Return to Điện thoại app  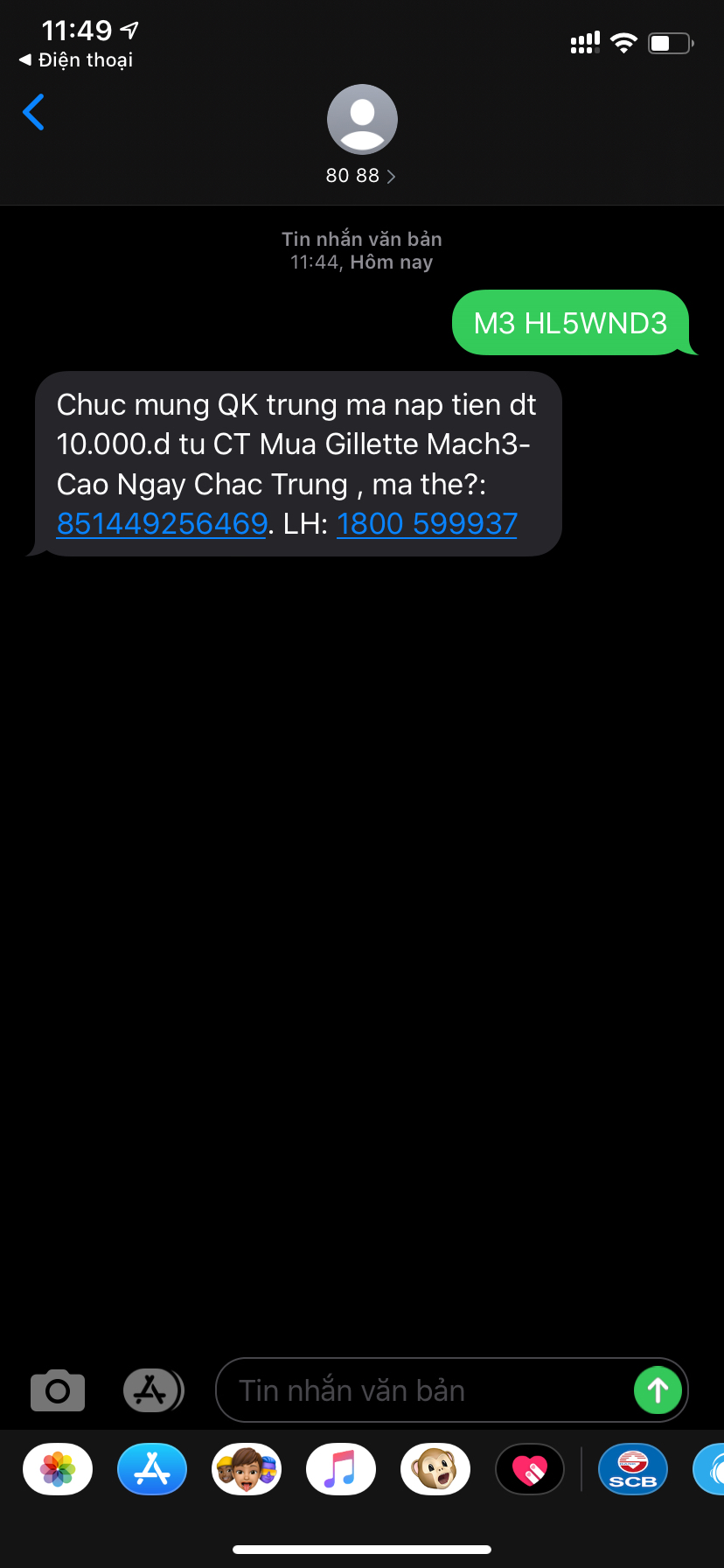[x=76, y=59]
